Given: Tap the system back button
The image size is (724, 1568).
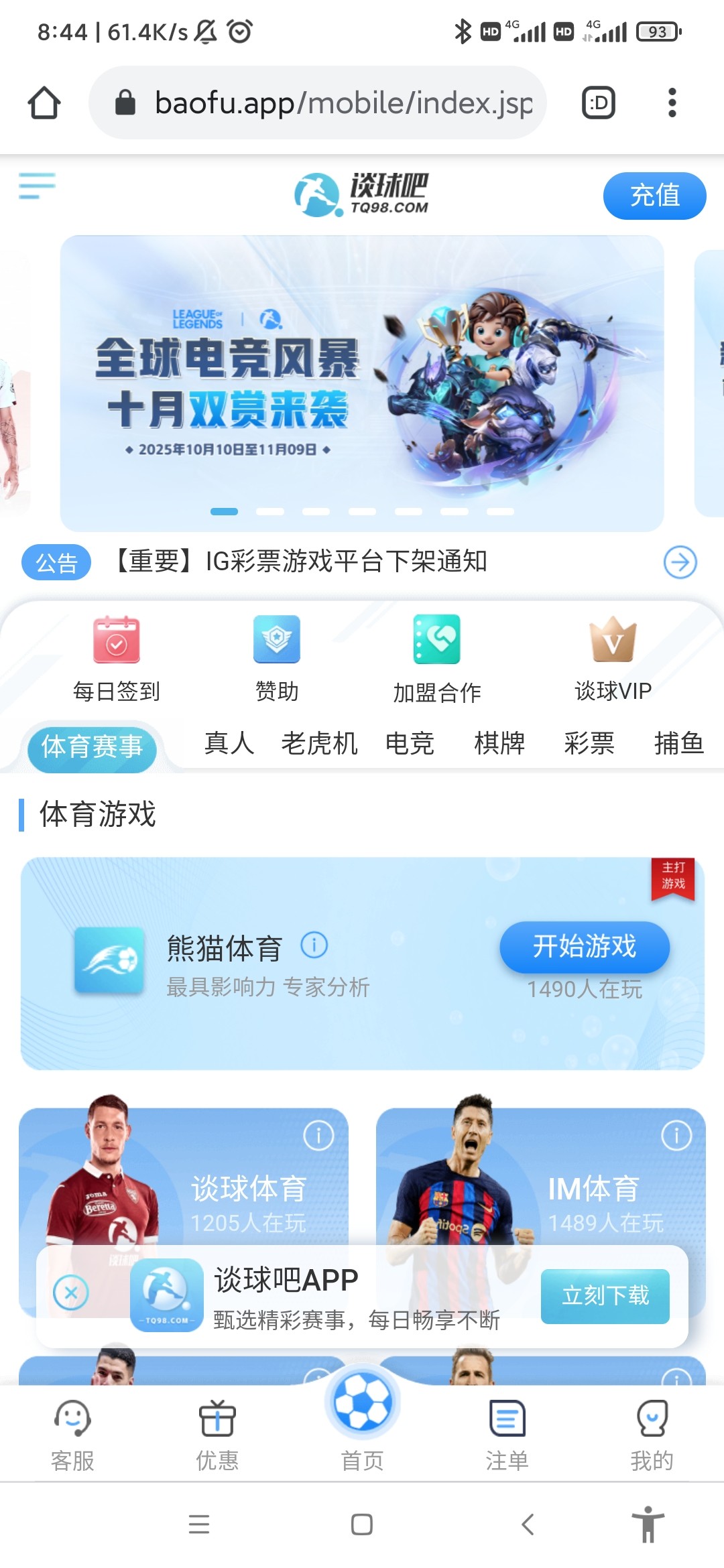Looking at the screenshot, I should click(528, 1524).
